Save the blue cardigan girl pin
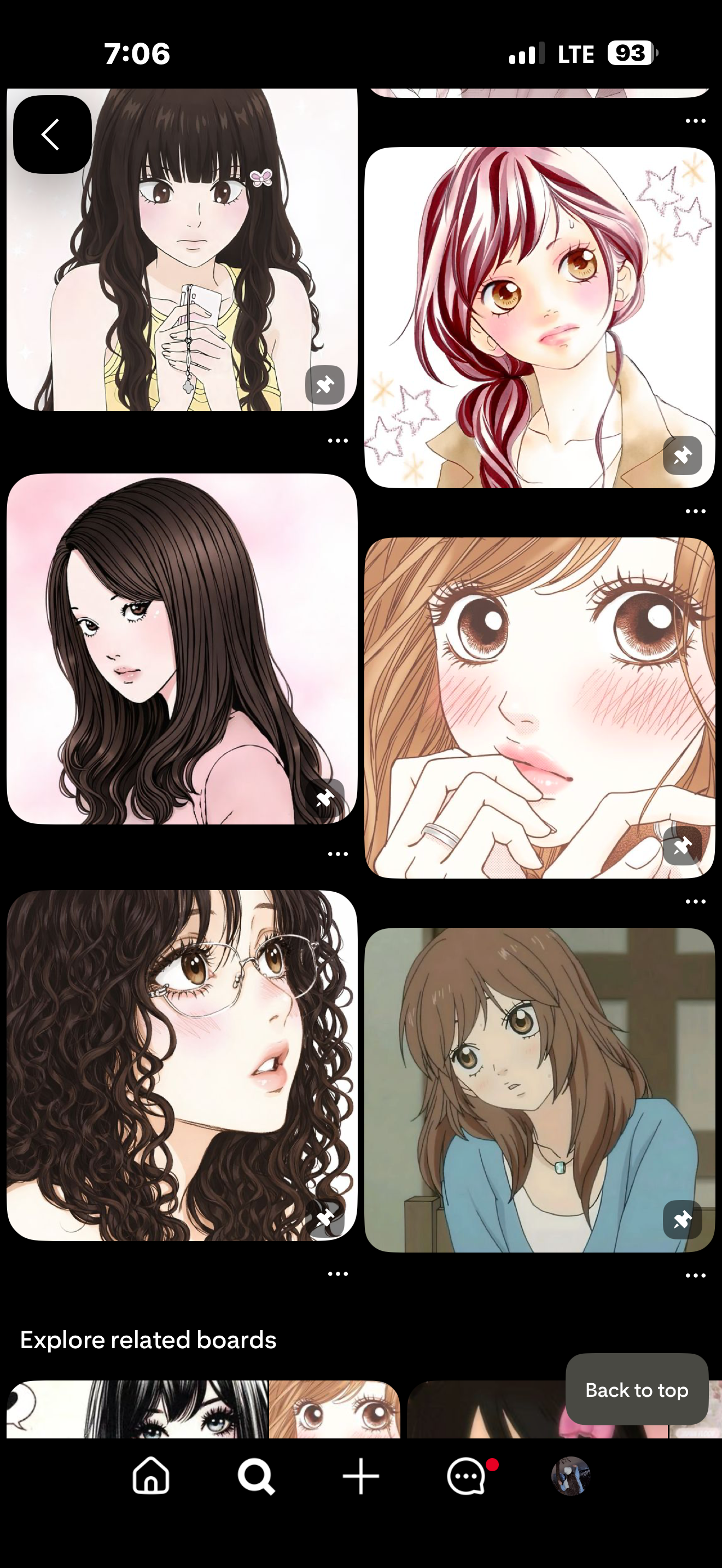This screenshot has width=722, height=1568. (683, 1219)
